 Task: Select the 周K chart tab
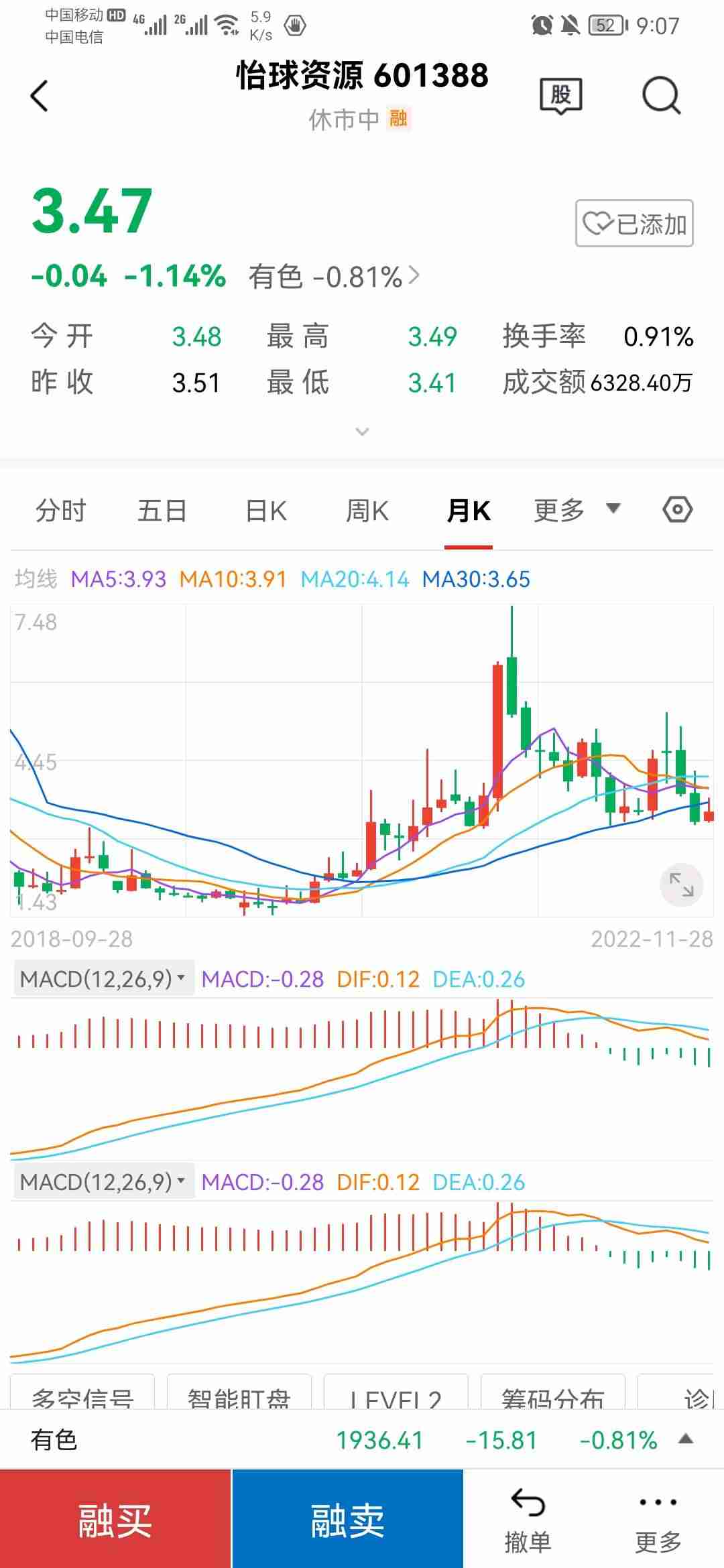pyautogui.click(x=367, y=511)
